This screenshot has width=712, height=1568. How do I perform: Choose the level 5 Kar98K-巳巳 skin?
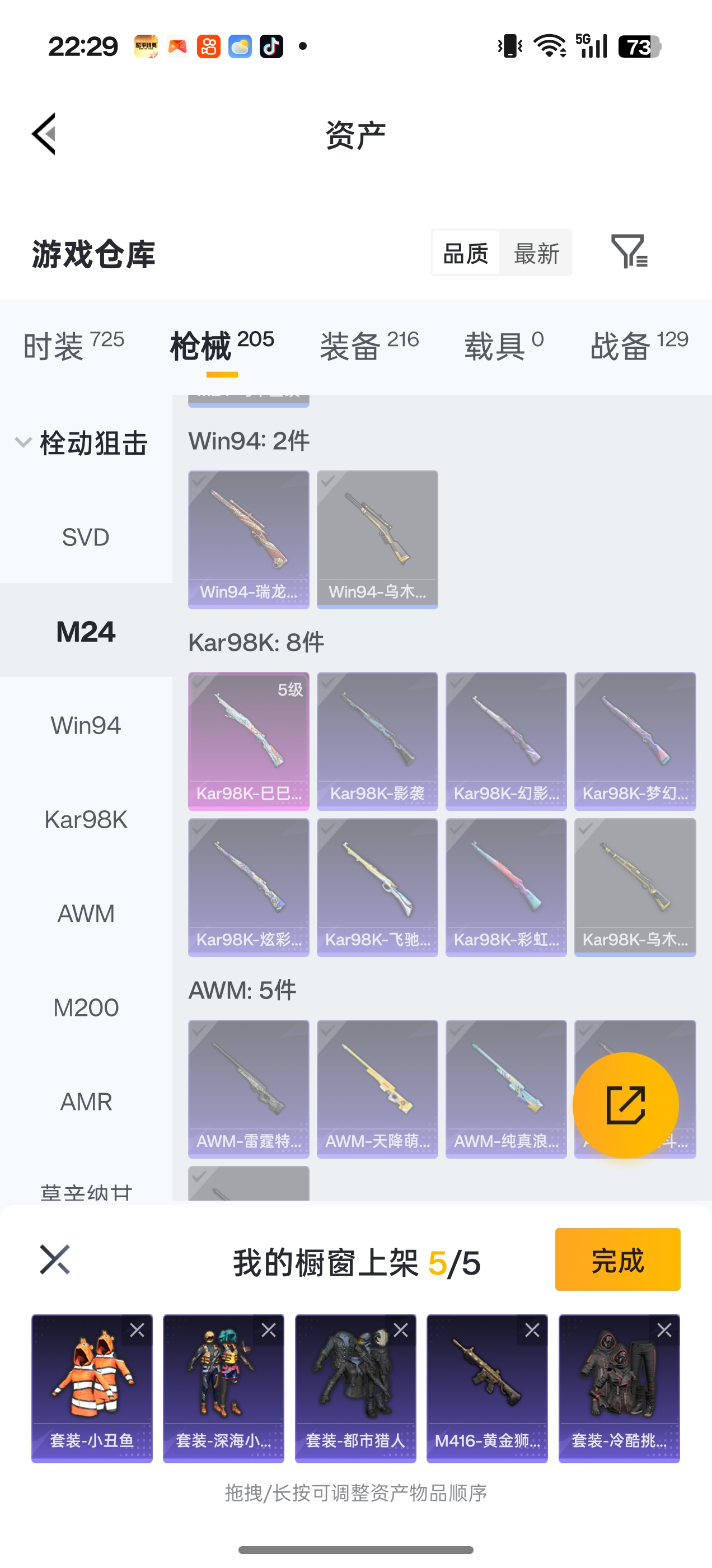[x=249, y=740]
